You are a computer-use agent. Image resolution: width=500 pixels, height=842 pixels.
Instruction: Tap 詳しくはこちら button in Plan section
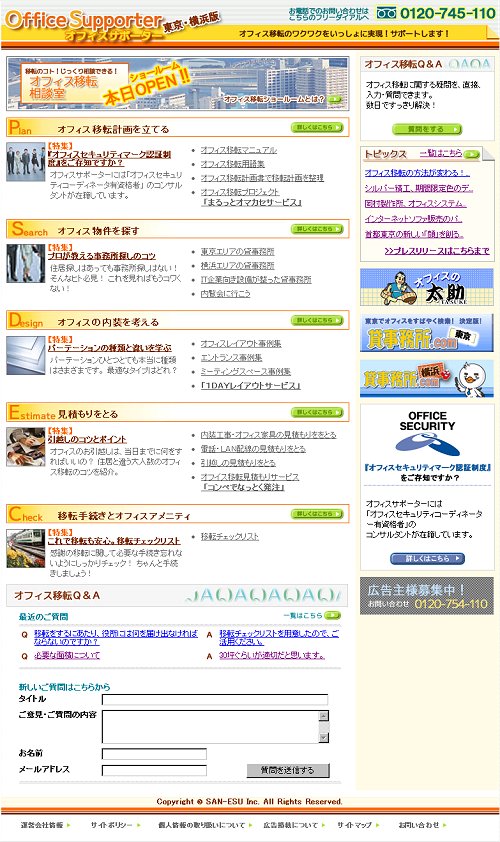coord(317,127)
